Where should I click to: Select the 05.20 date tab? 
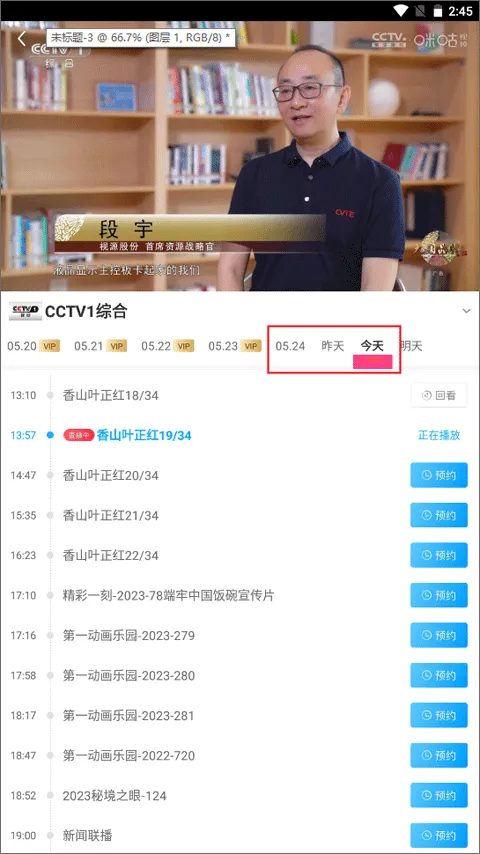[x=33, y=346]
